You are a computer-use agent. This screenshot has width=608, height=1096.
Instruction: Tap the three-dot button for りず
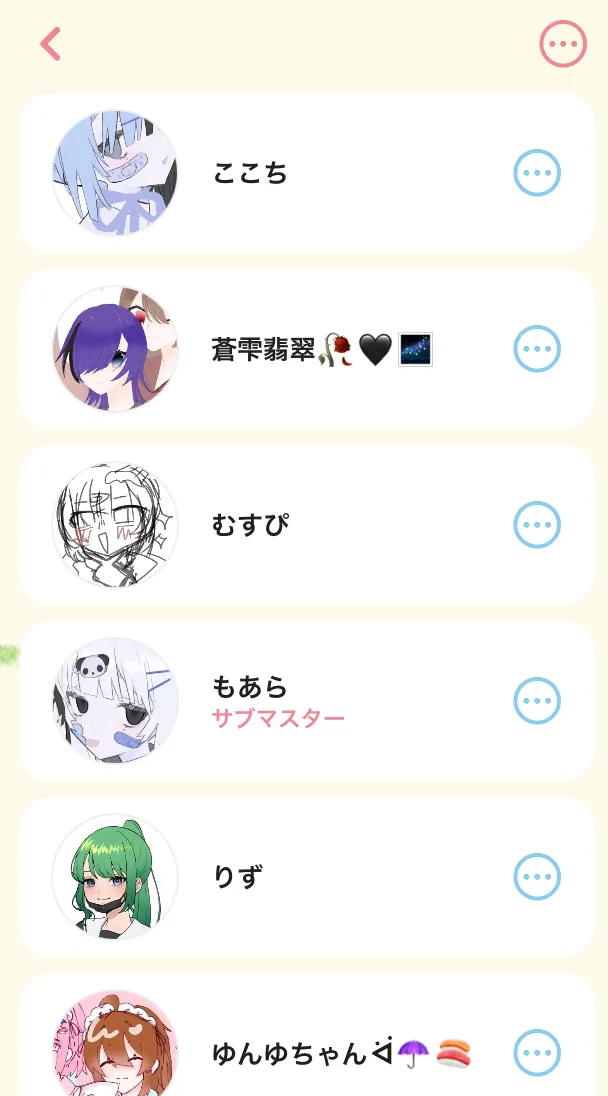tap(537, 877)
